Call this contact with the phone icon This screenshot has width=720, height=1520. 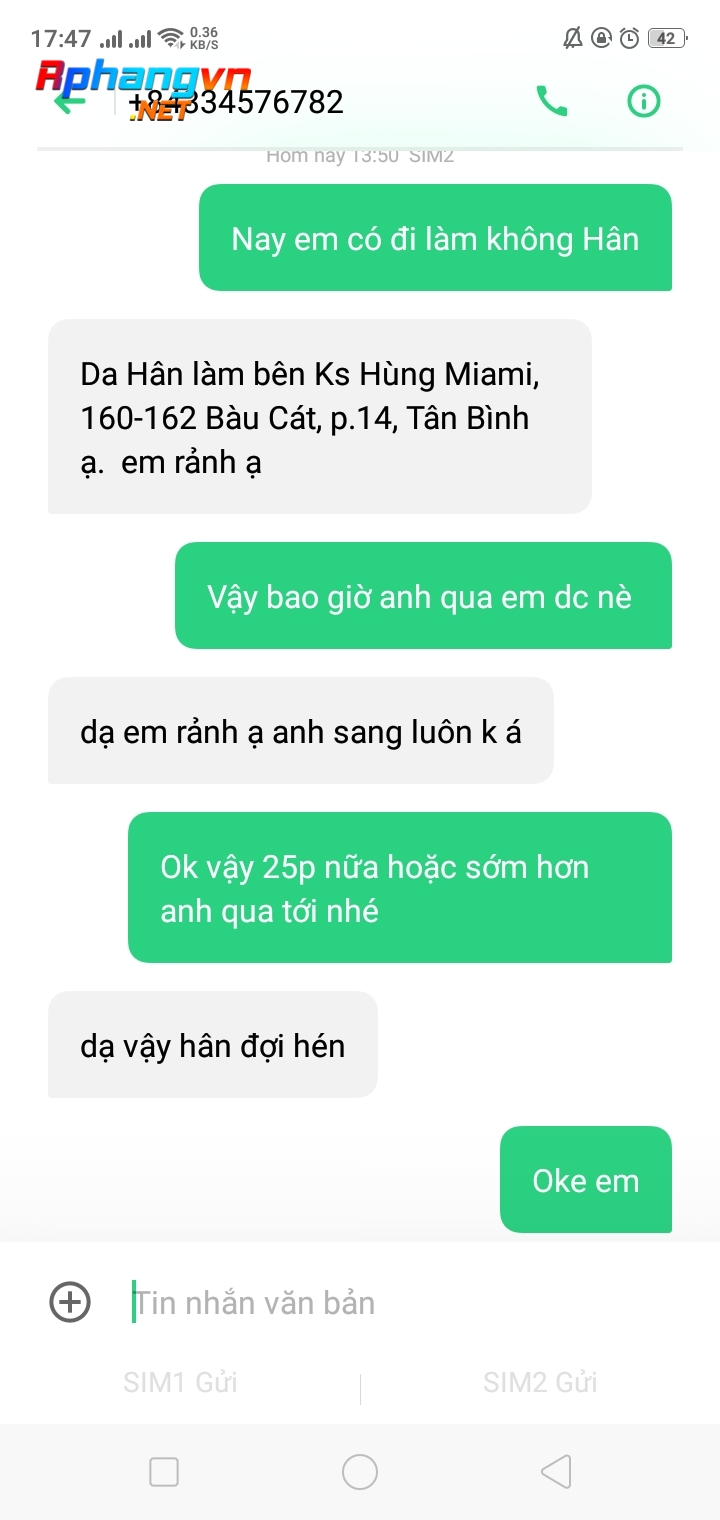point(552,101)
